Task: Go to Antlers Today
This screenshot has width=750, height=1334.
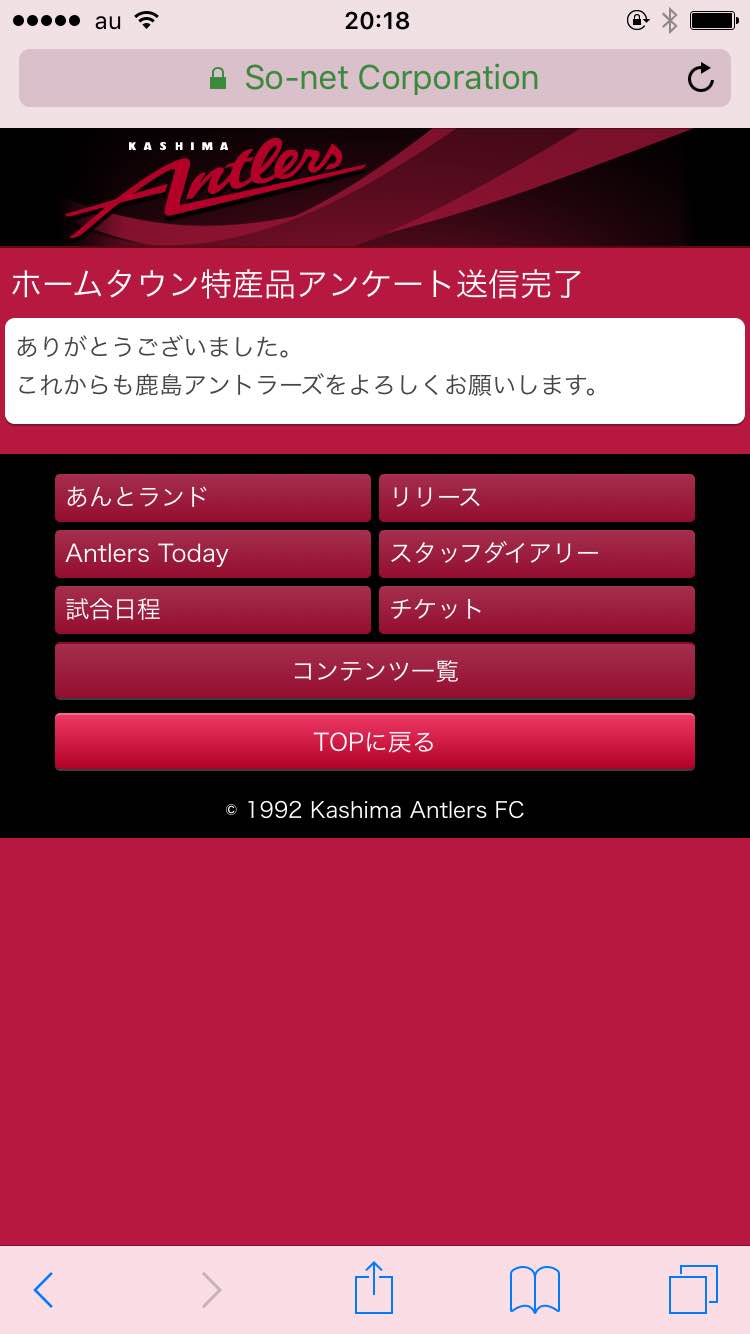Action: click(212, 553)
